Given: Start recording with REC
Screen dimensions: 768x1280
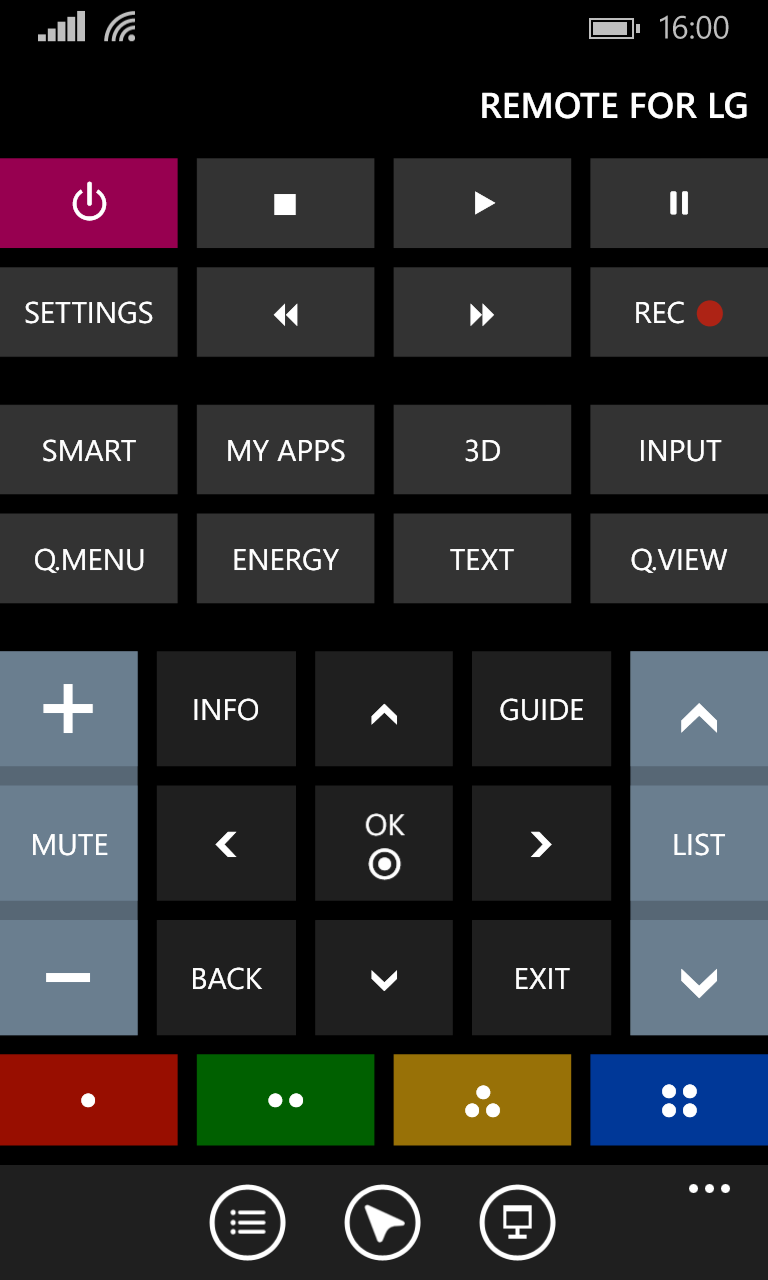Looking at the screenshot, I should 679,313.
